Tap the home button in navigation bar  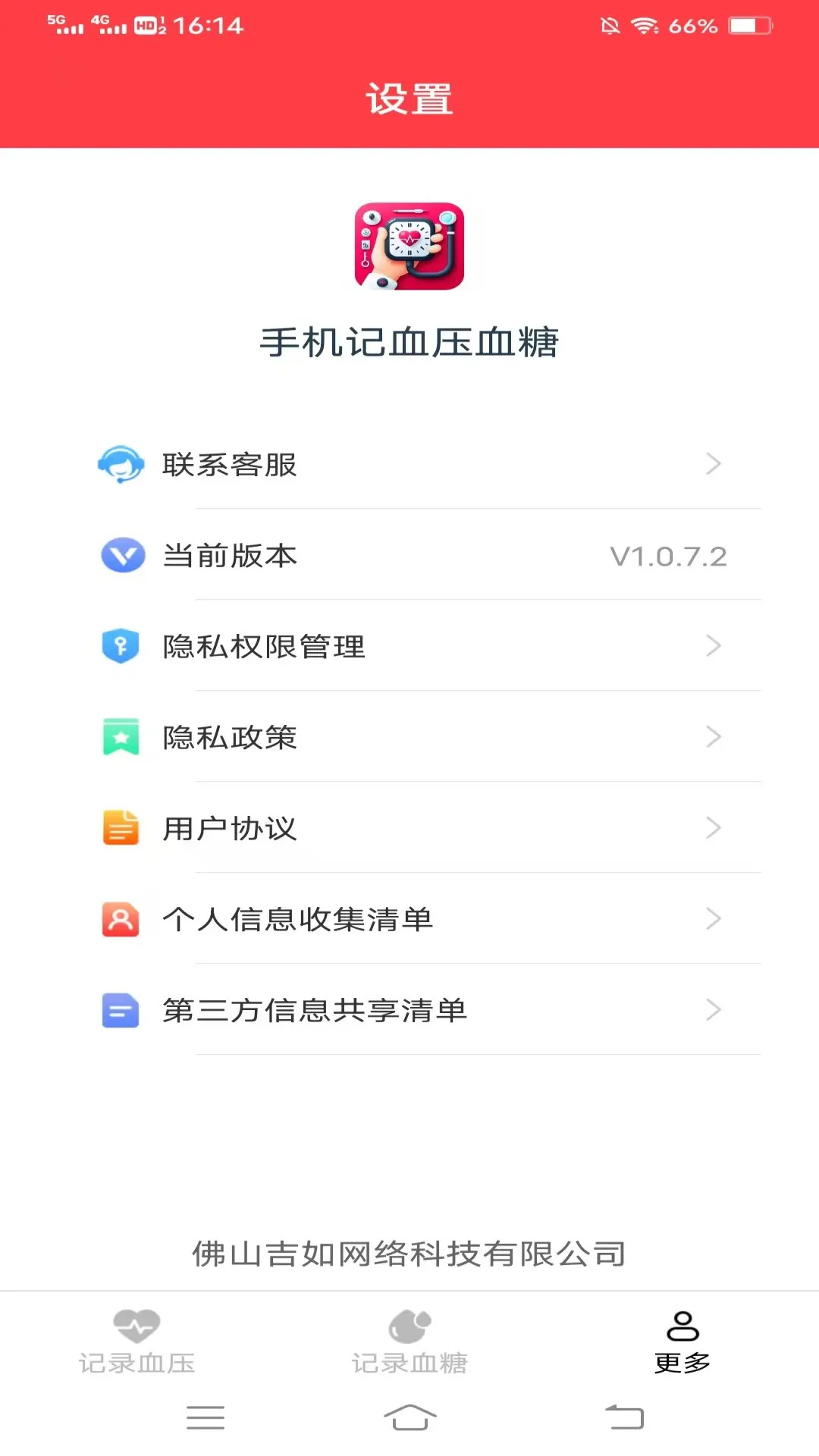(x=409, y=1418)
